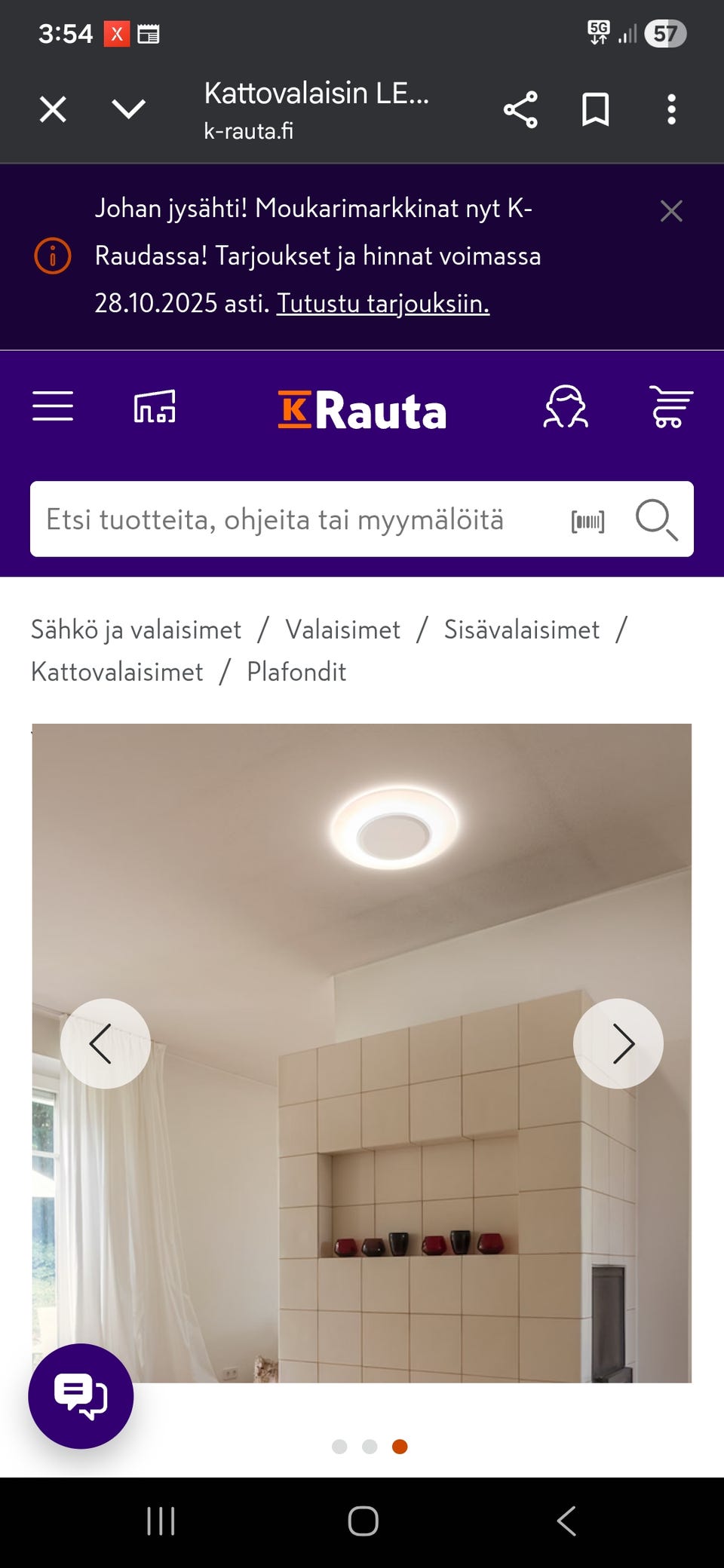The image size is (724, 1568).
Task: Share this product page
Action: point(522,109)
